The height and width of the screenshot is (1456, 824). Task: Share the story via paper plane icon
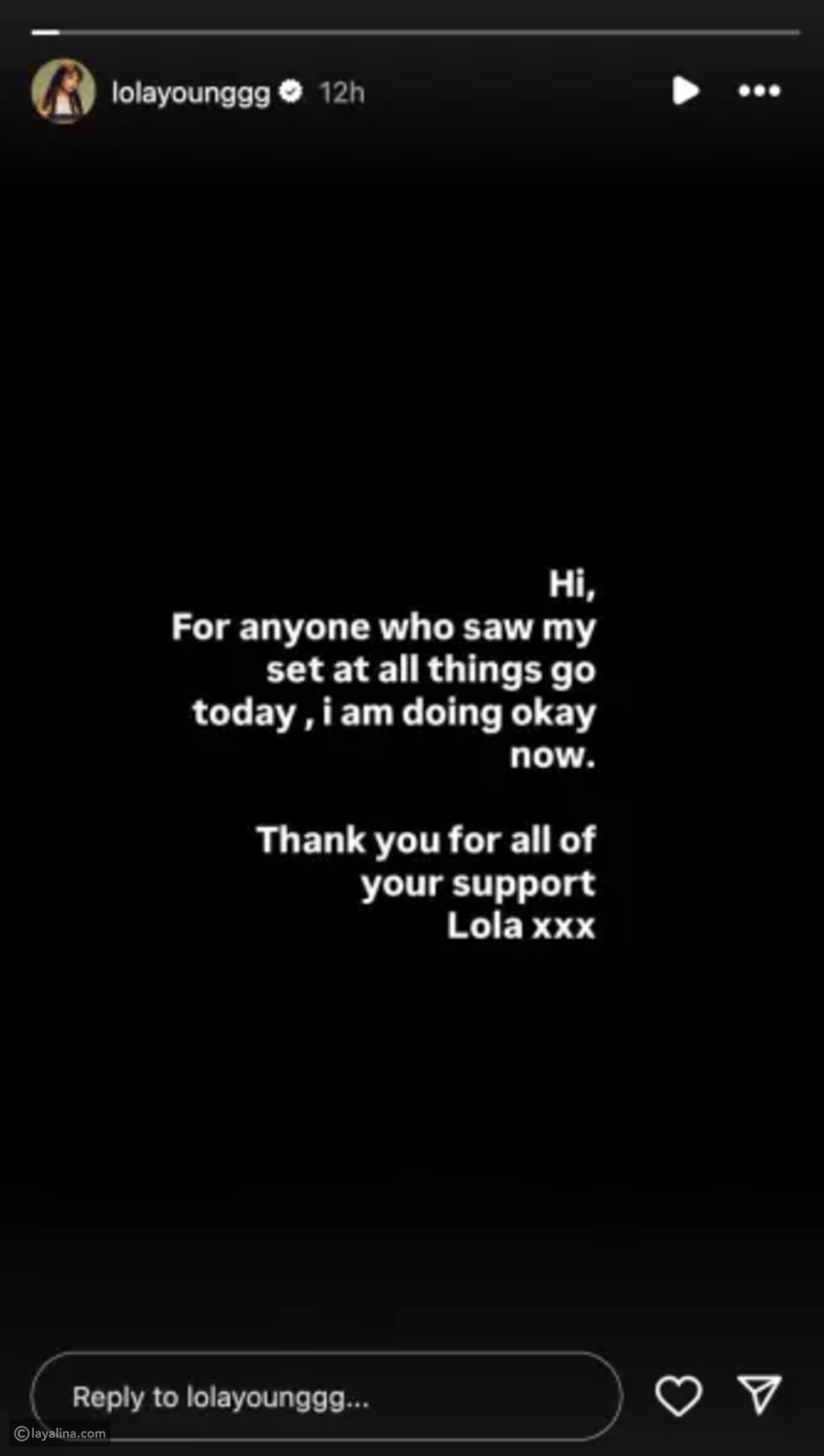coord(759,1395)
